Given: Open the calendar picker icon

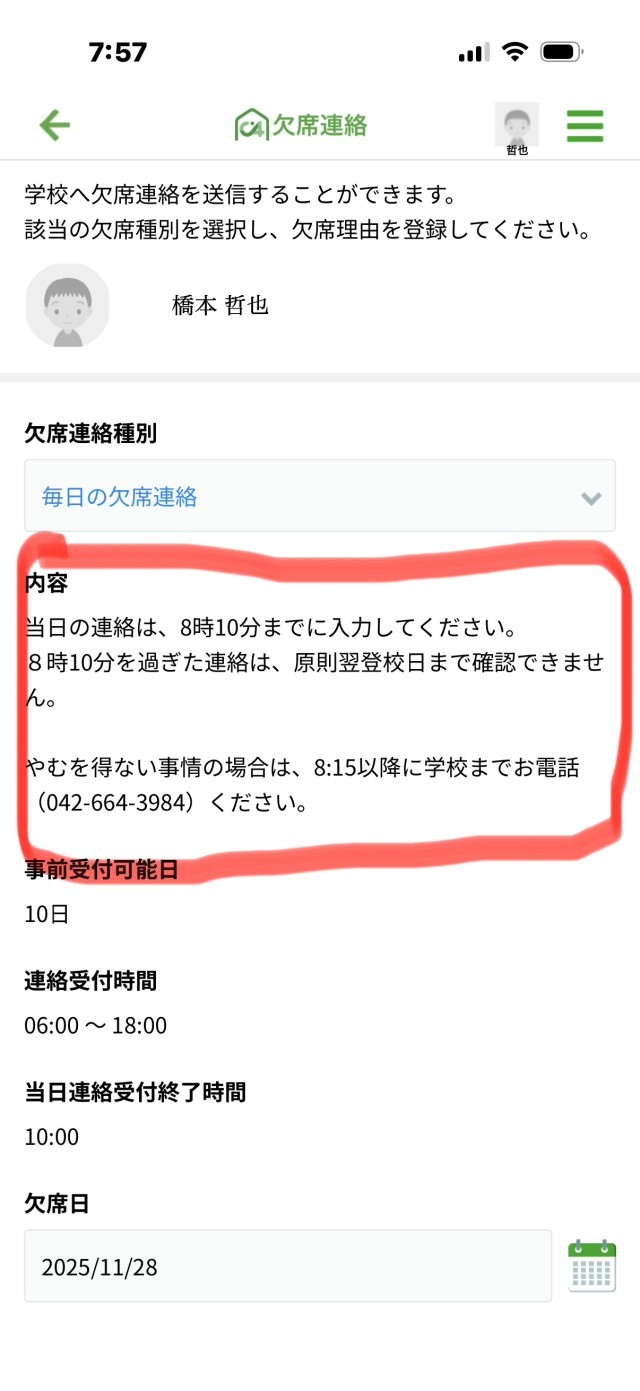Looking at the screenshot, I should click(592, 1265).
